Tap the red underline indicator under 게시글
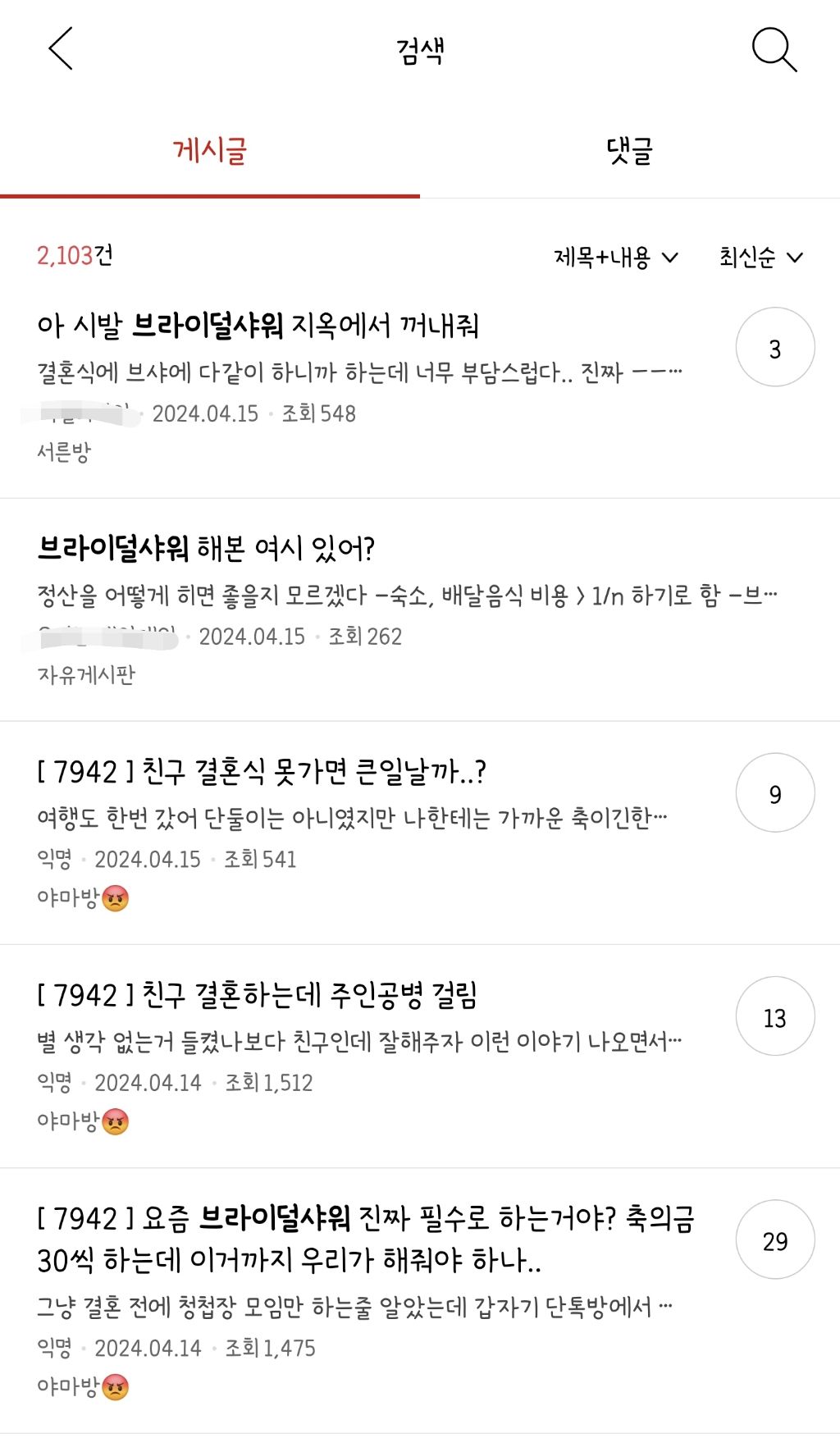 coord(209,195)
